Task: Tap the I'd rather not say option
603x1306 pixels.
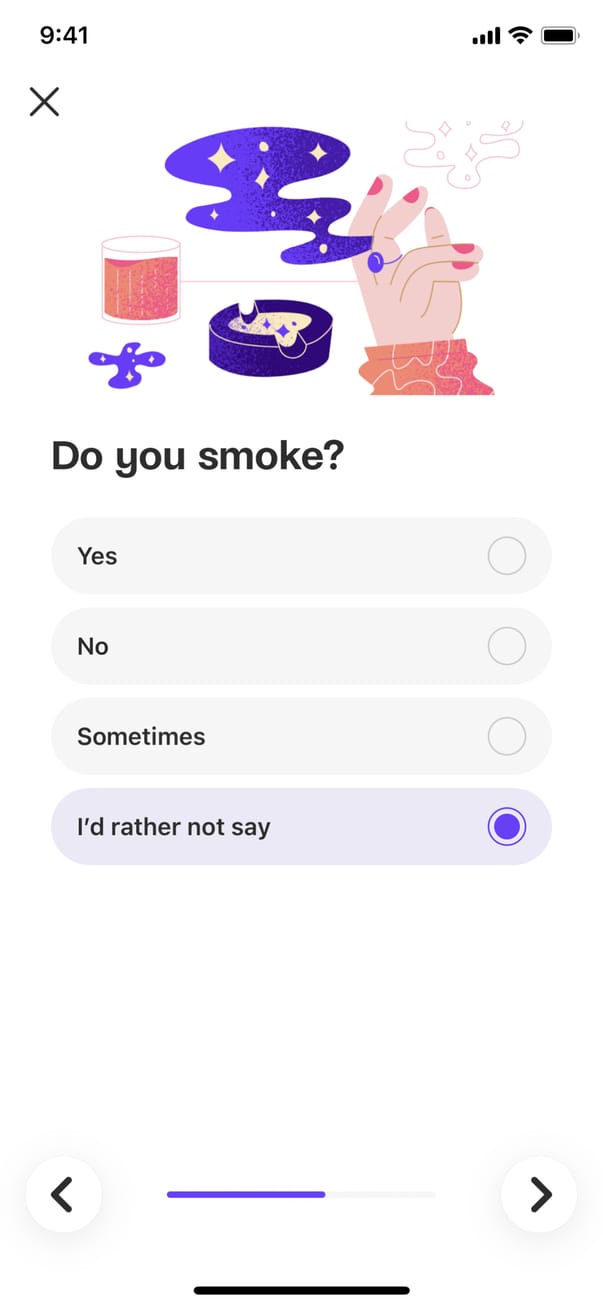Action: (x=301, y=826)
